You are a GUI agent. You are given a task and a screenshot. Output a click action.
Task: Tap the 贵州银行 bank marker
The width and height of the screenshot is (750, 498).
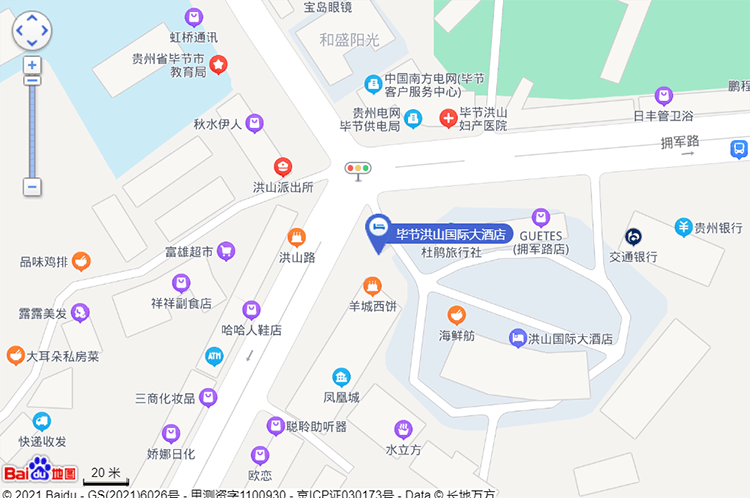pos(684,228)
